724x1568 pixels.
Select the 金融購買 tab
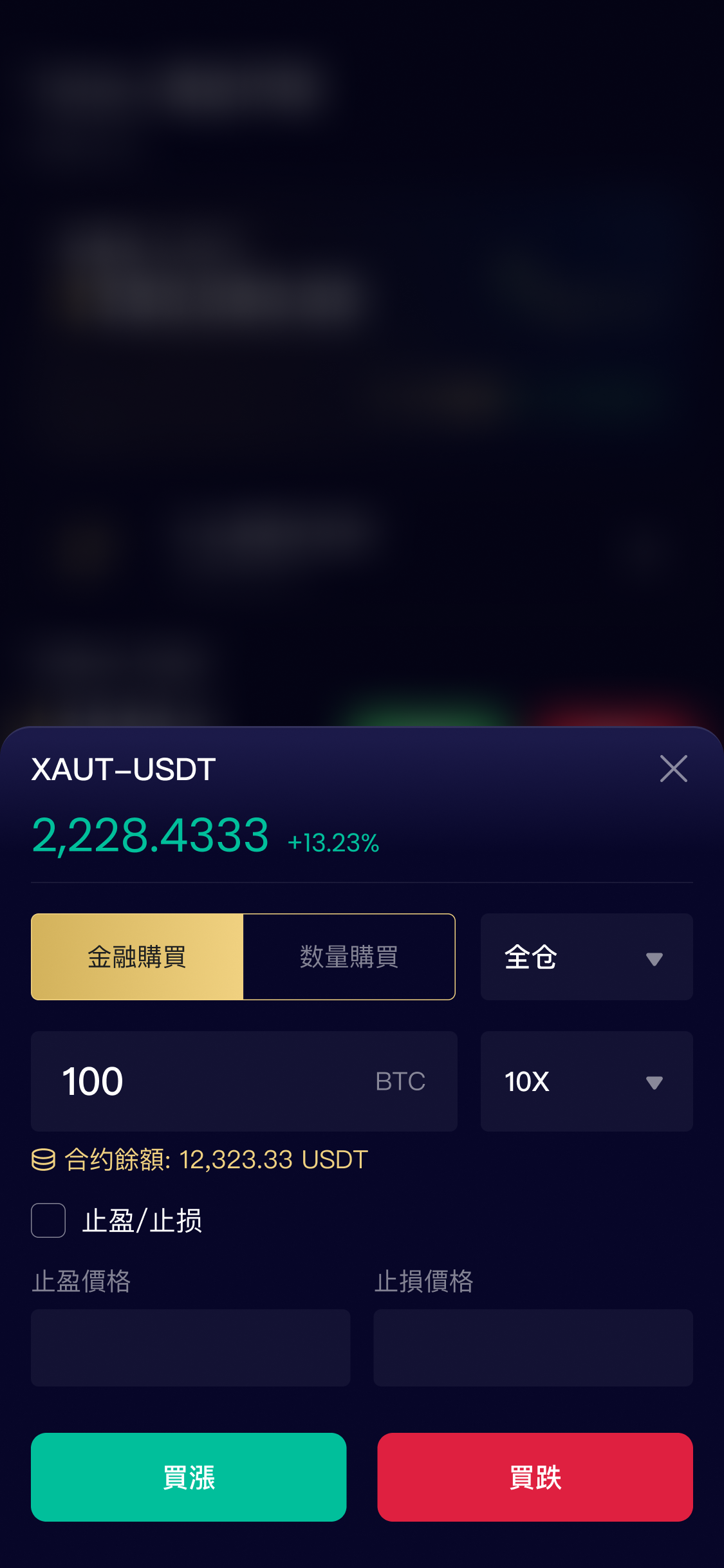tap(137, 957)
